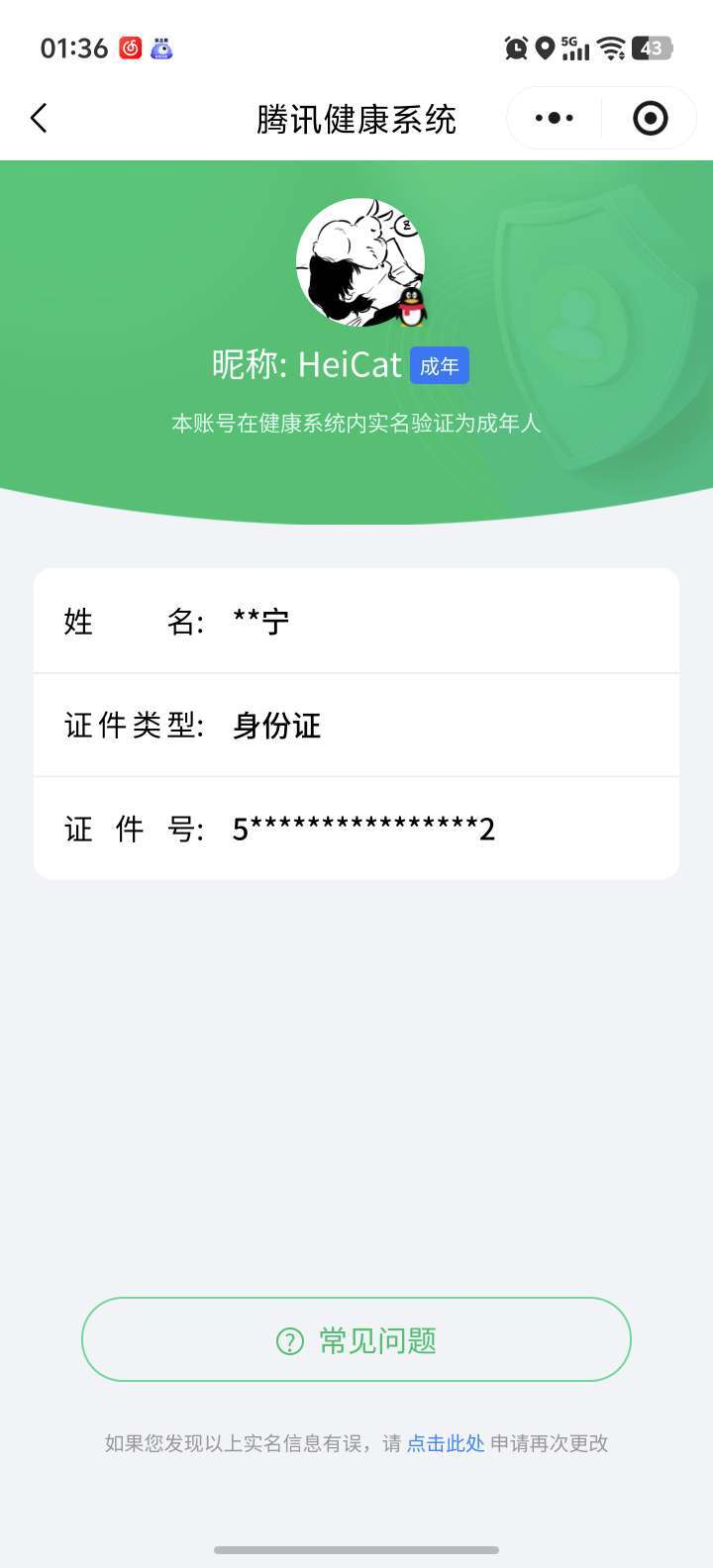Tap the 成年 adult verification badge
The width and height of the screenshot is (713, 1568).
pyautogui.click(x=440, y=365)
